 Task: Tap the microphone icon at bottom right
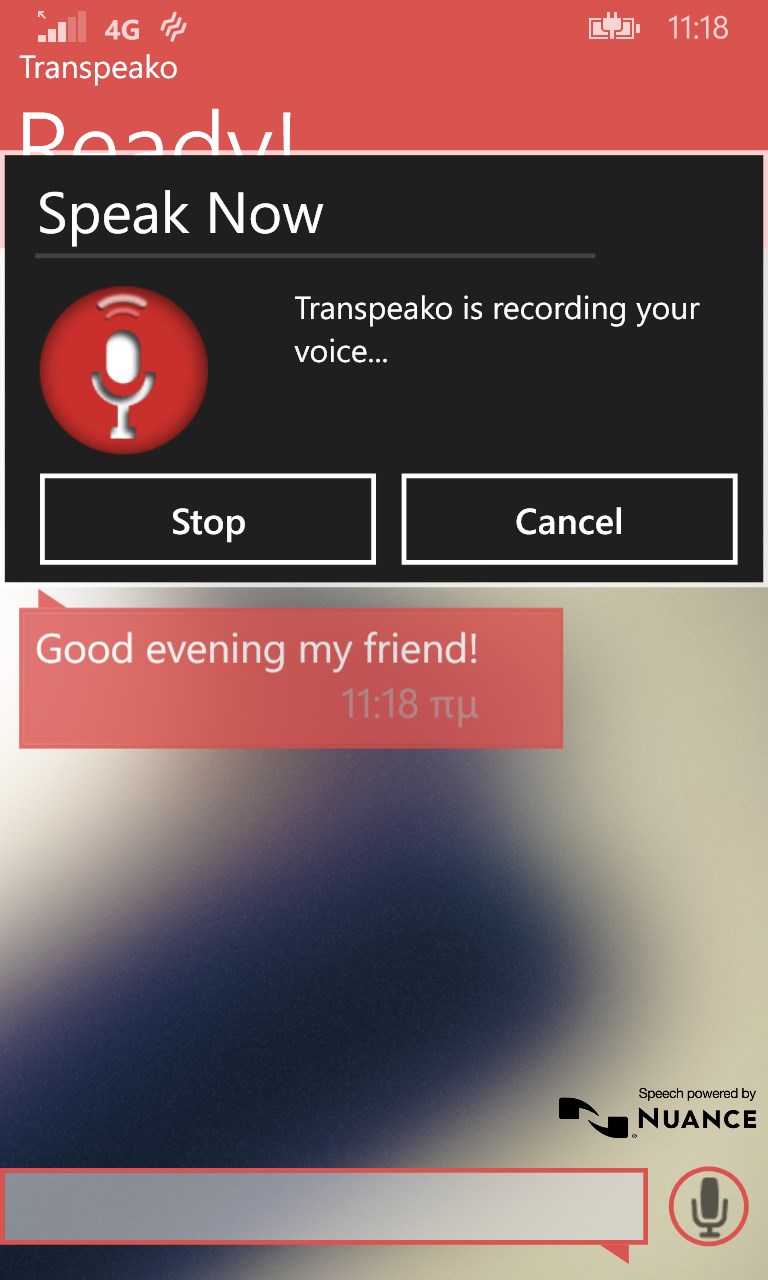pos(709,1206)
